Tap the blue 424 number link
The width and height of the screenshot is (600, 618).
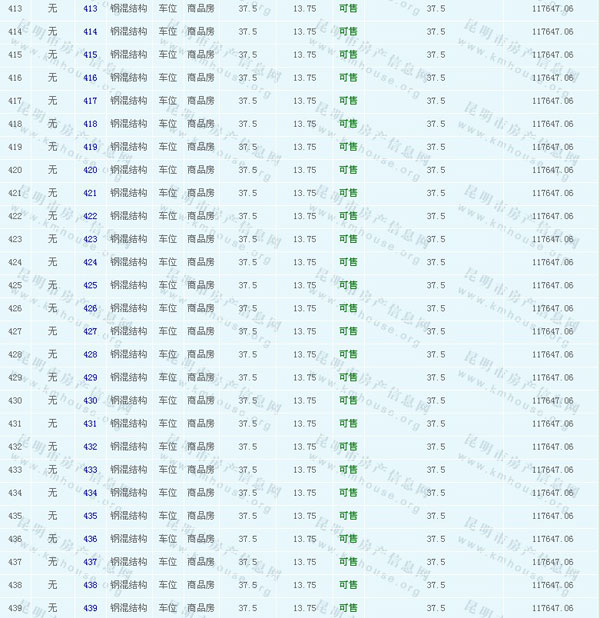click(x=90, y=262)
